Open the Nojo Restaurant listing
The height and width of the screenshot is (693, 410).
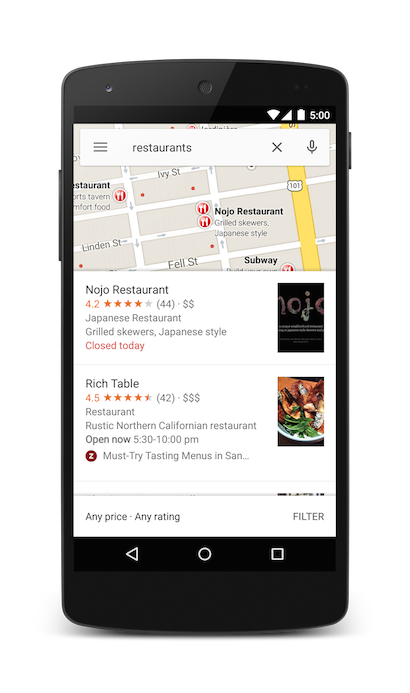[204, 317]
